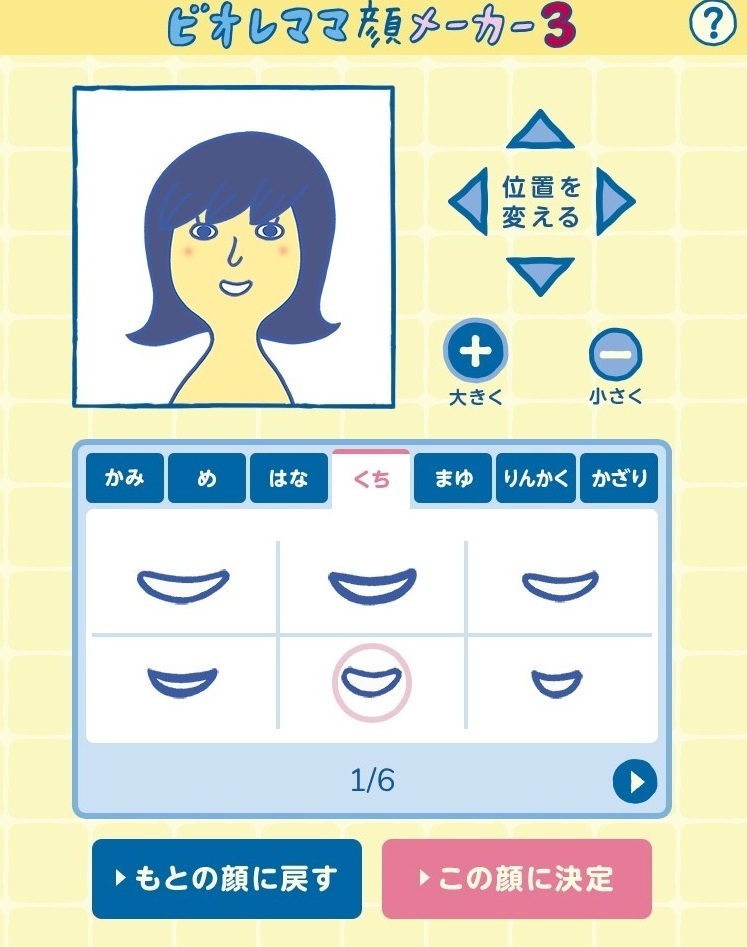The width and height of the screenshot is (747, 947).
Task: Lower the mouth with the down arrow
Action: (x=540, y=274)
